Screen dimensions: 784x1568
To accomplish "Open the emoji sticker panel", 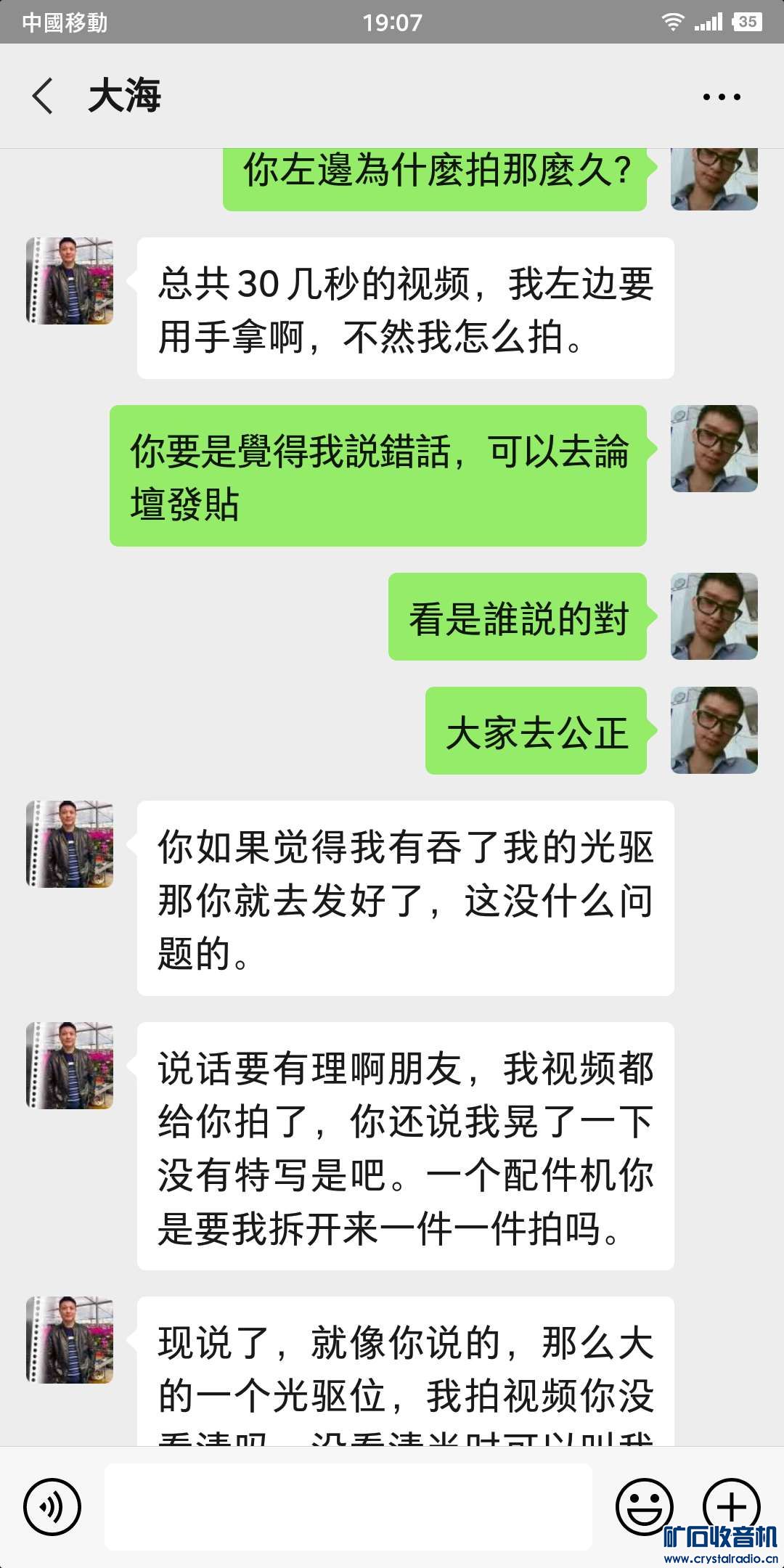I will (x=644, y=1507).
